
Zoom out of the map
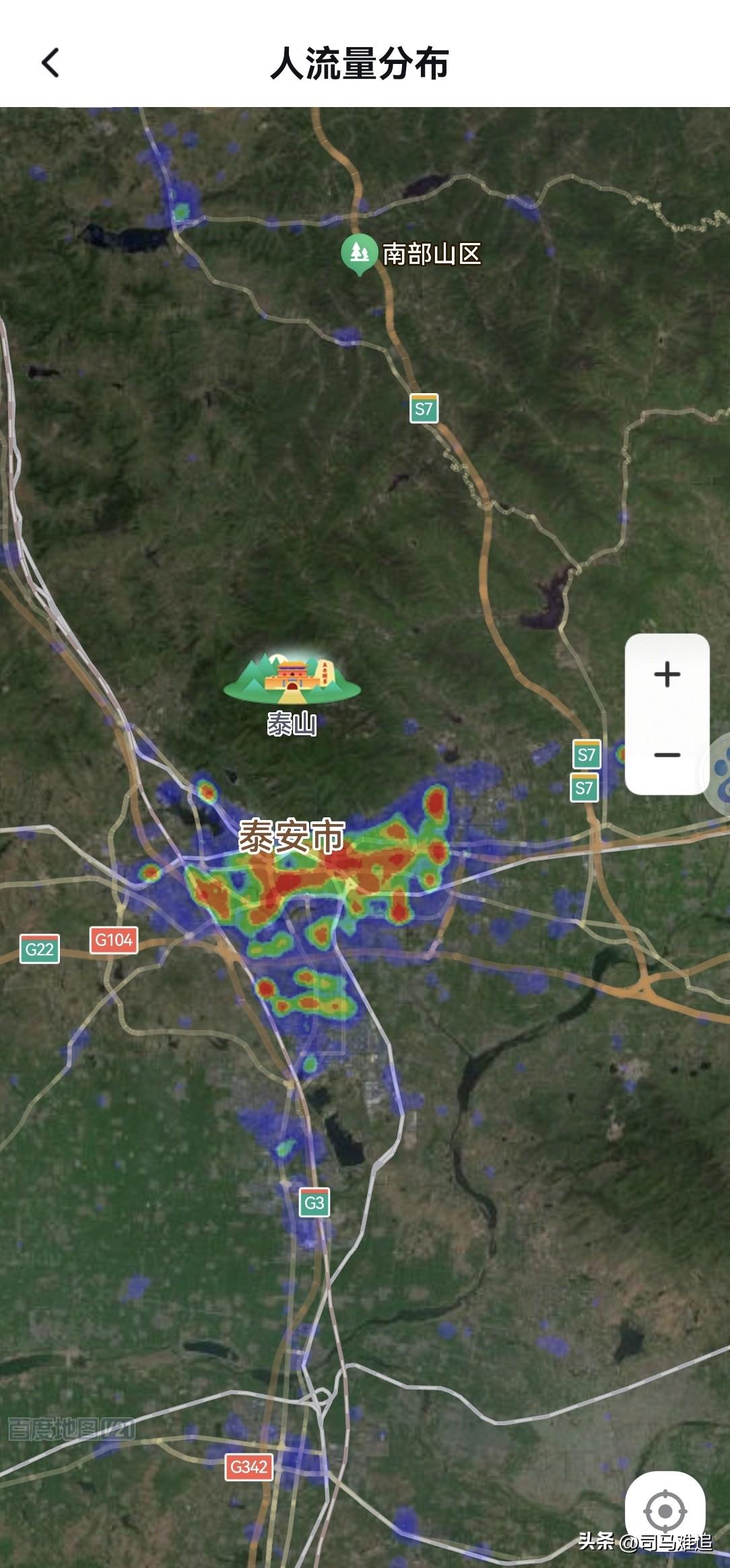667,755
